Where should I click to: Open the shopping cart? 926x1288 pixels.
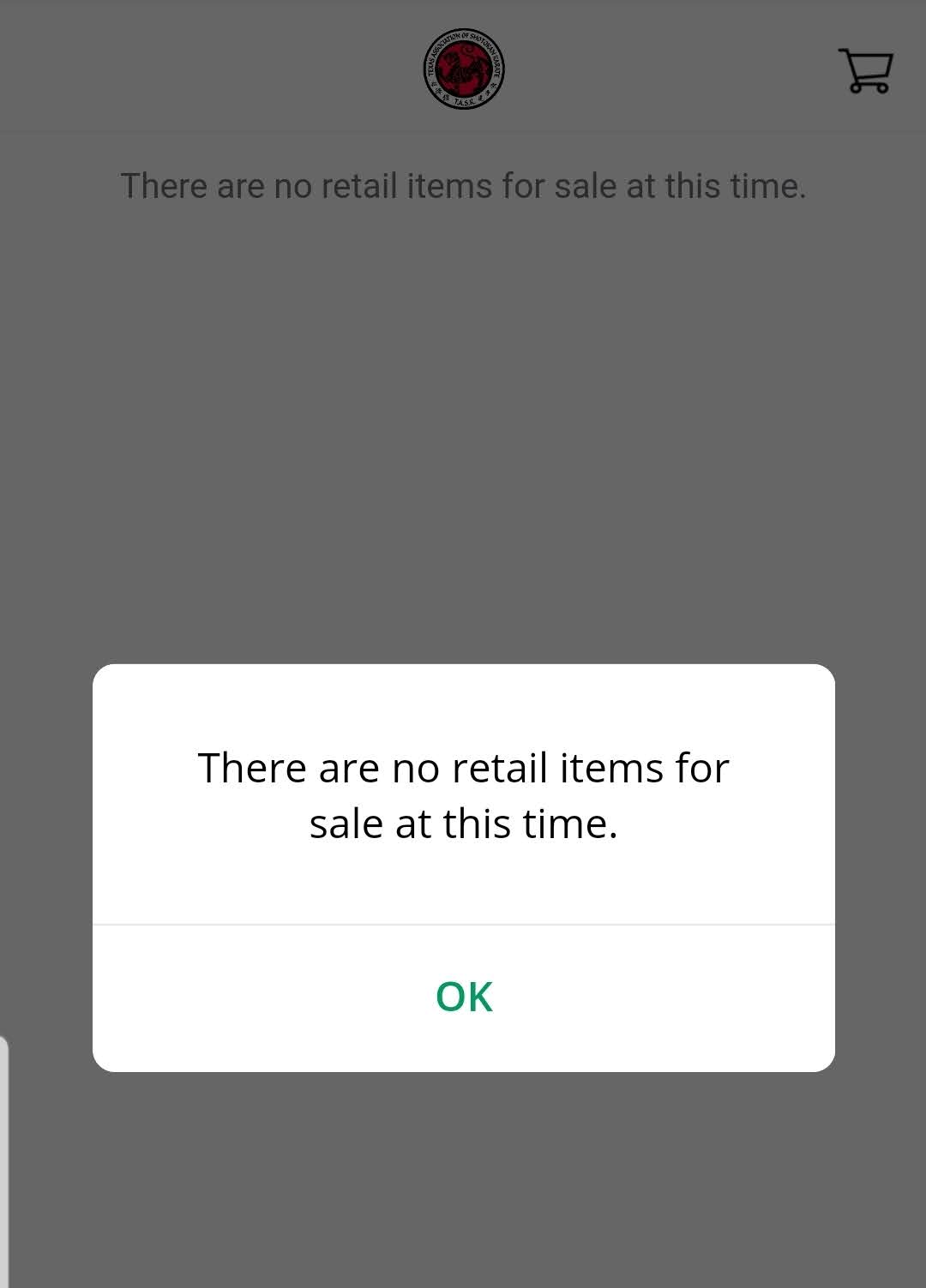tap(865, 70)
